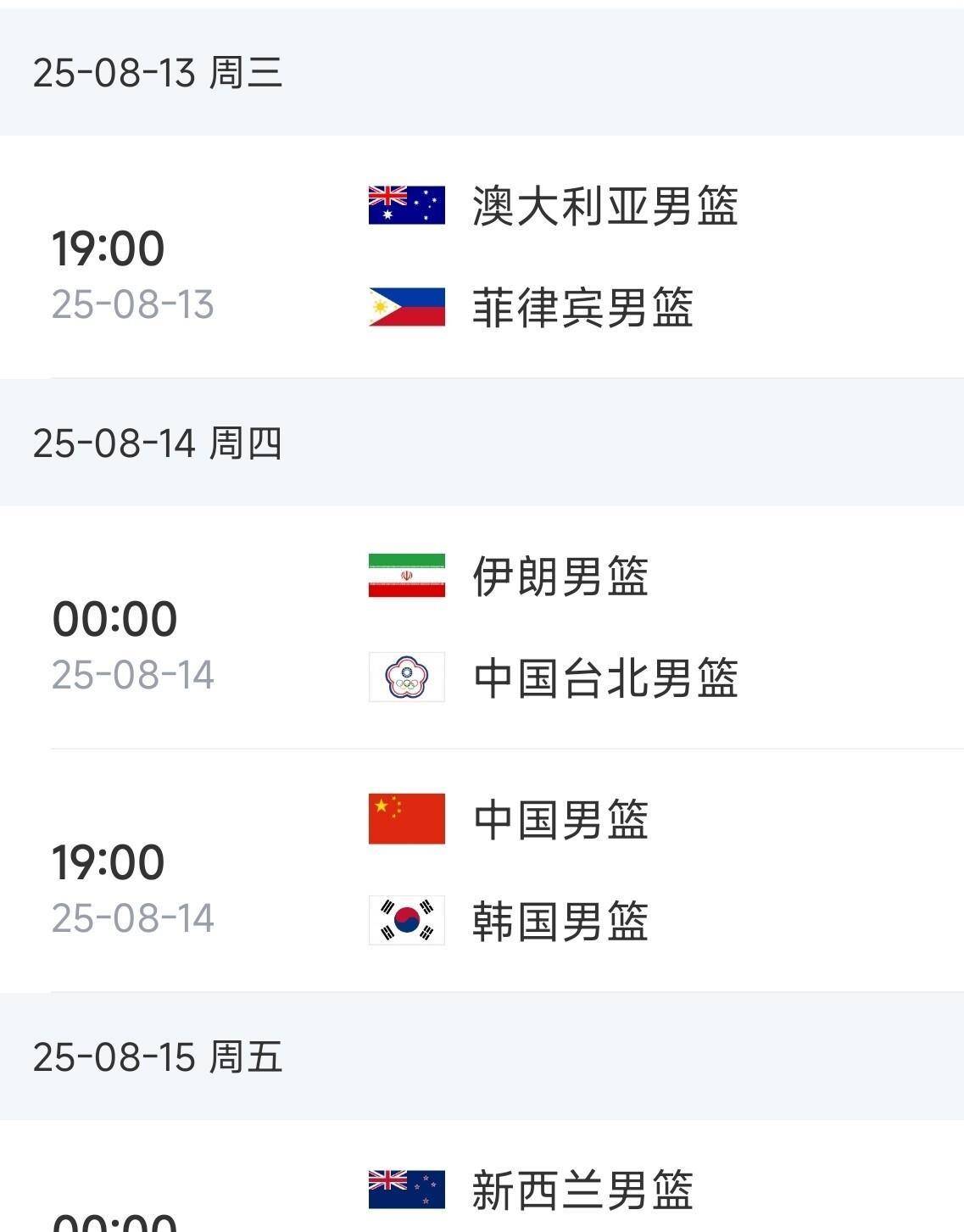Screen dimensions: 964x1232
Task: Select the 中国男篮 vs 韩国男篮 match
Action: coord(482,871)
